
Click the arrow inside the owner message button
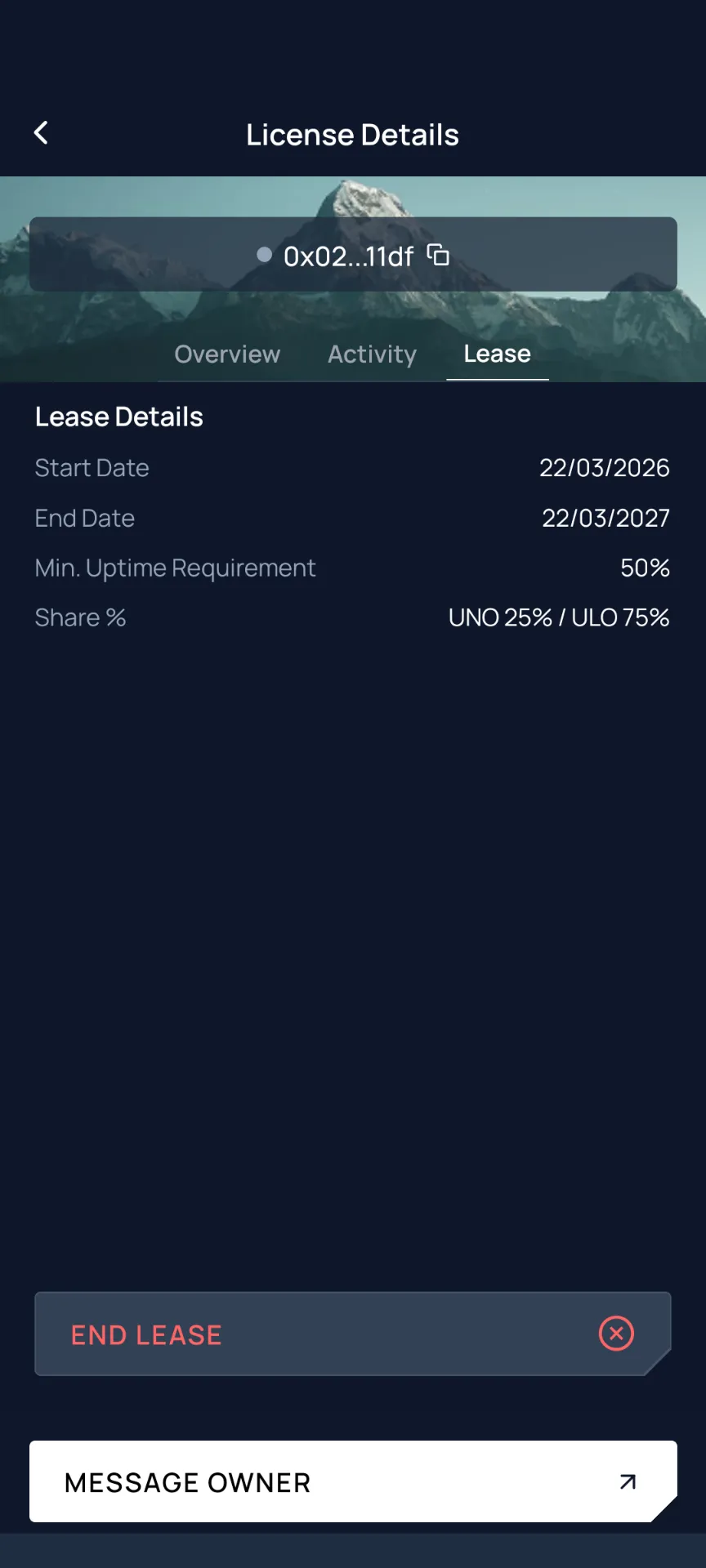pos(626,1481)
